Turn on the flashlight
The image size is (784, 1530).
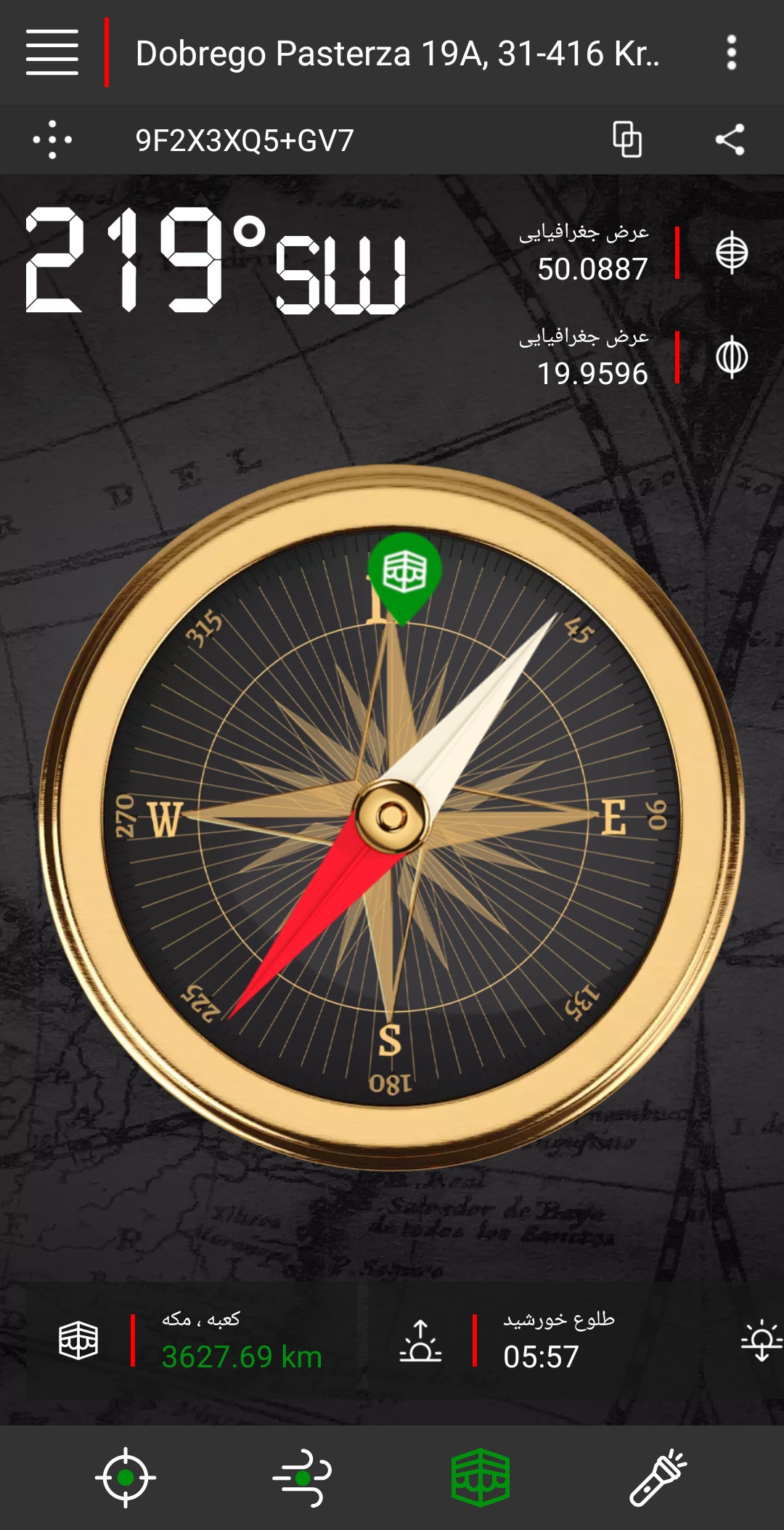(x=658, y=1477)
